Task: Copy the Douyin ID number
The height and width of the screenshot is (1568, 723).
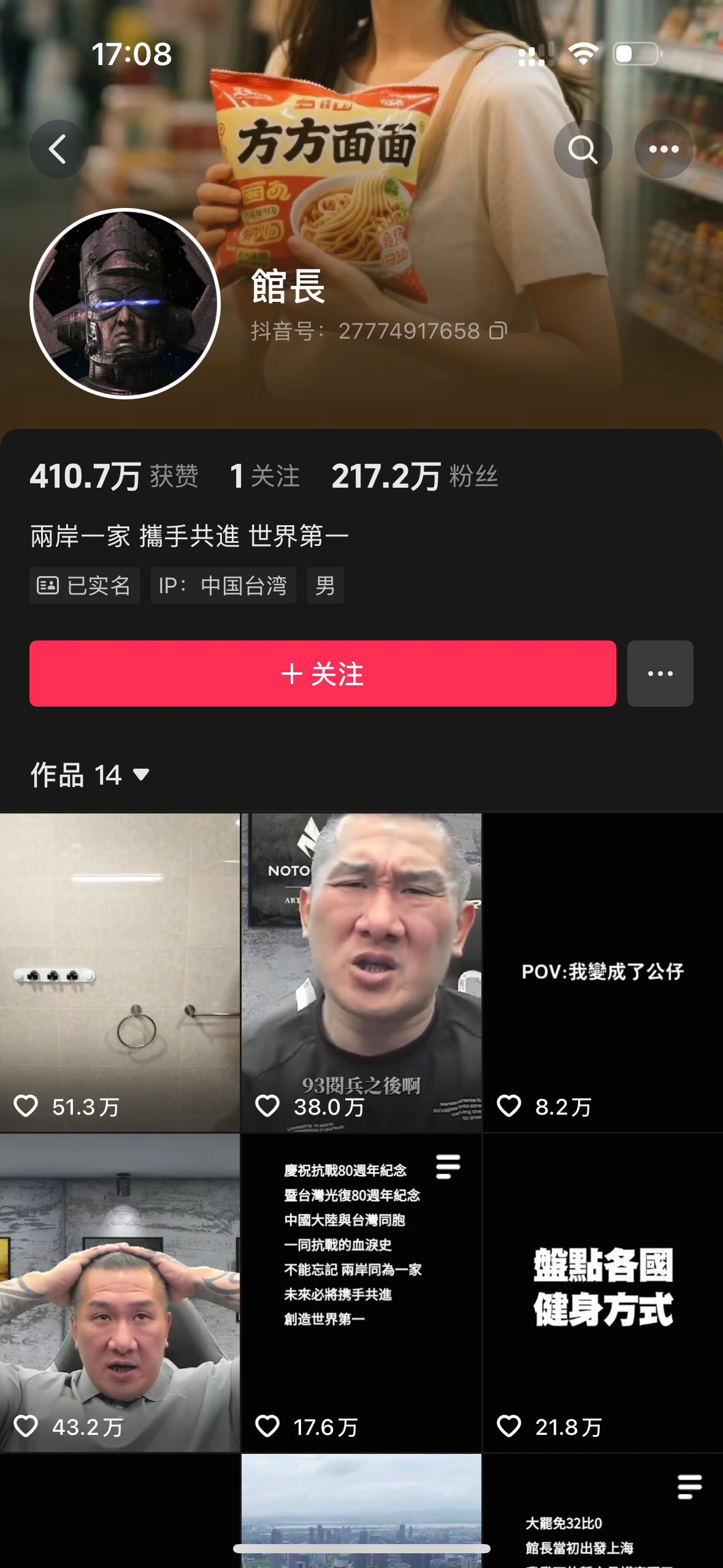Action: tap(498, 331)
